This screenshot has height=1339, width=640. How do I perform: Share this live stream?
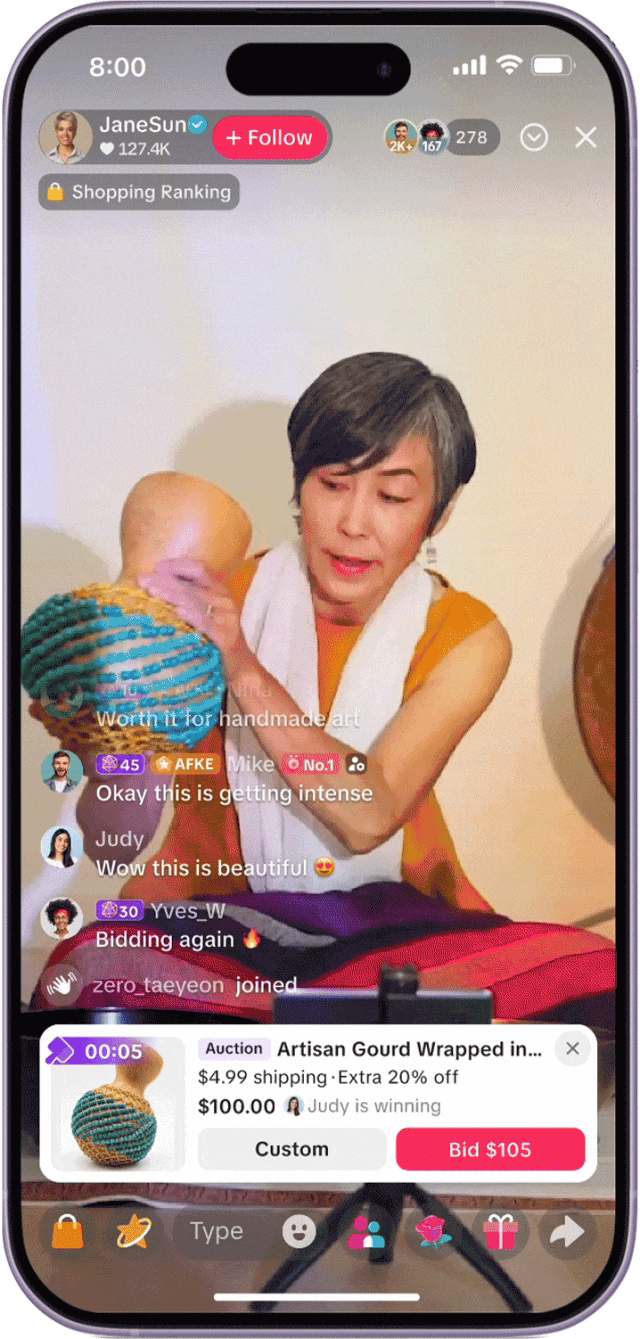tap(567, 1231)
